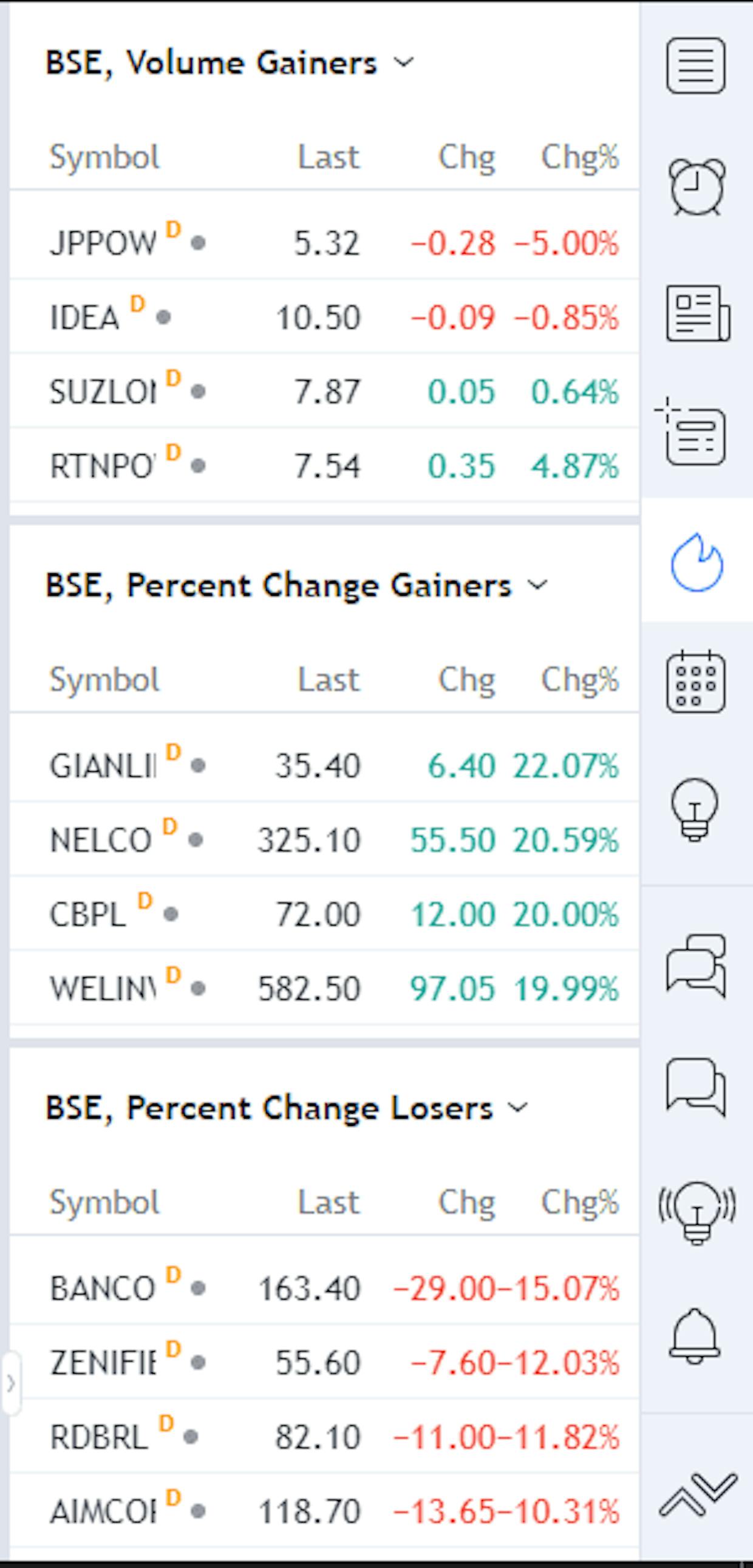This screenshot has width=753, height=1568.
Task: Expand BSE, Percent Change Gainers dropdown
Action: (537, 585)
